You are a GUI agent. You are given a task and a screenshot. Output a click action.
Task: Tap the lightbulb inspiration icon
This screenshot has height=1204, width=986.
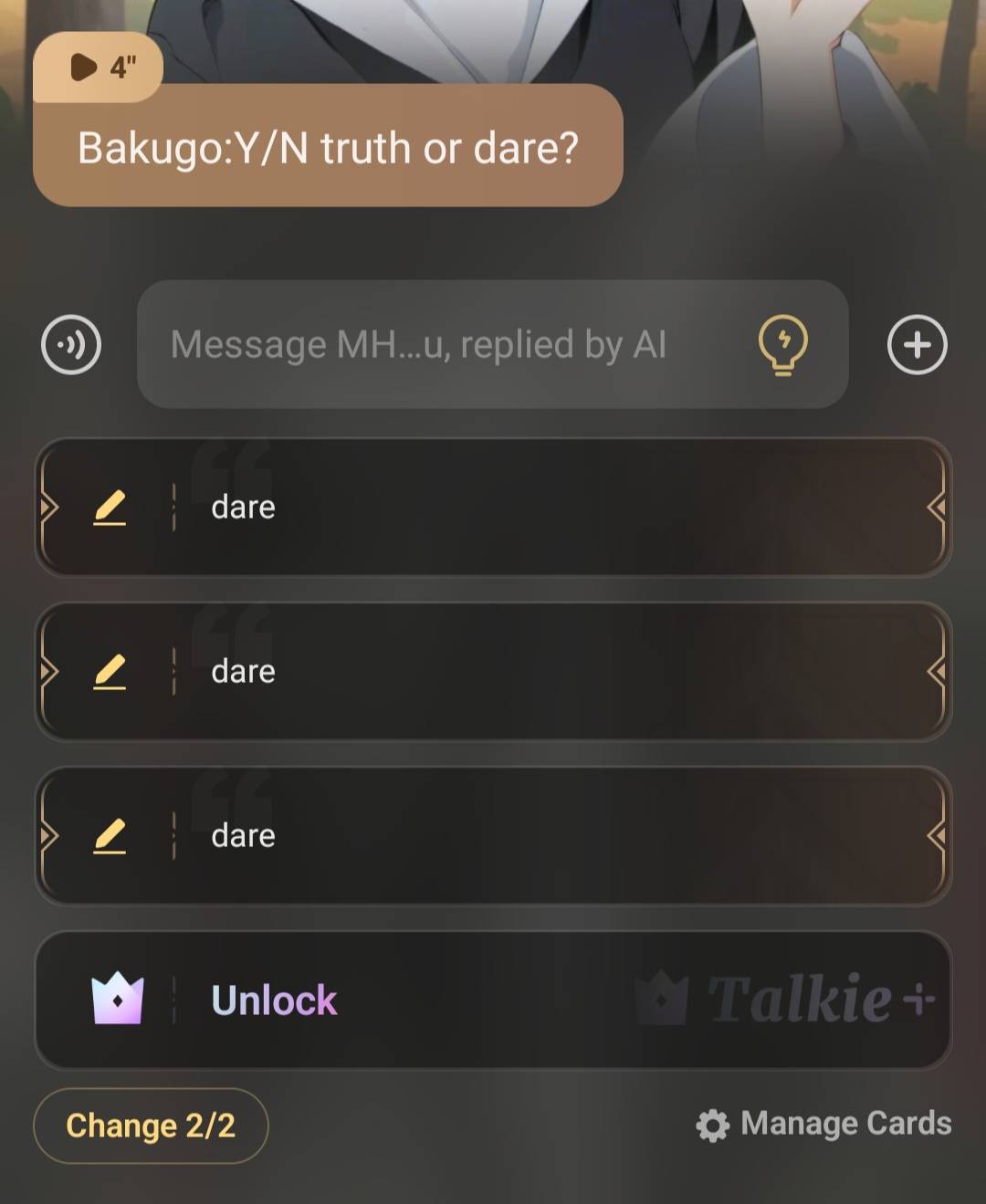[x=782, y=345]
